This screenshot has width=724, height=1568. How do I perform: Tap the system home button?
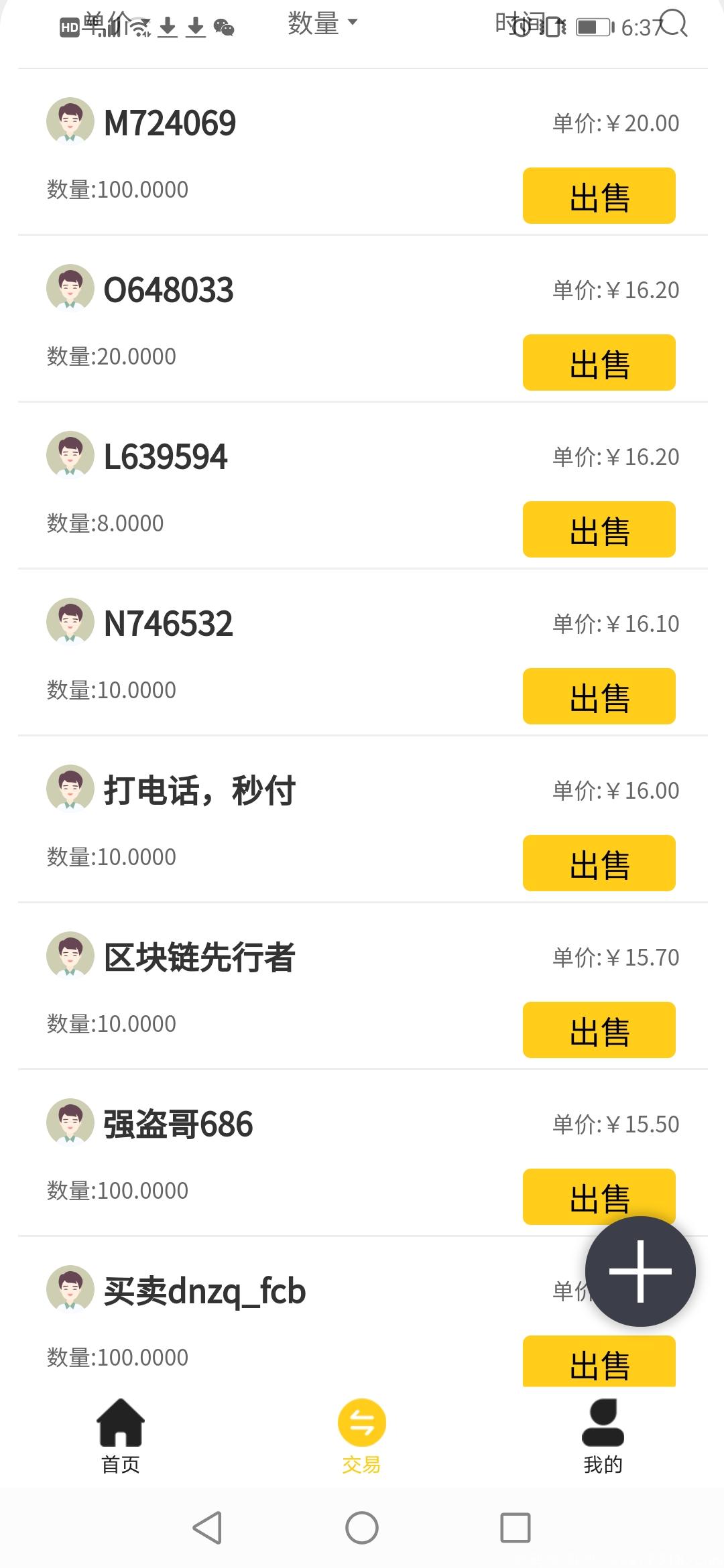pyautogui.click(x=362, y=1528)
